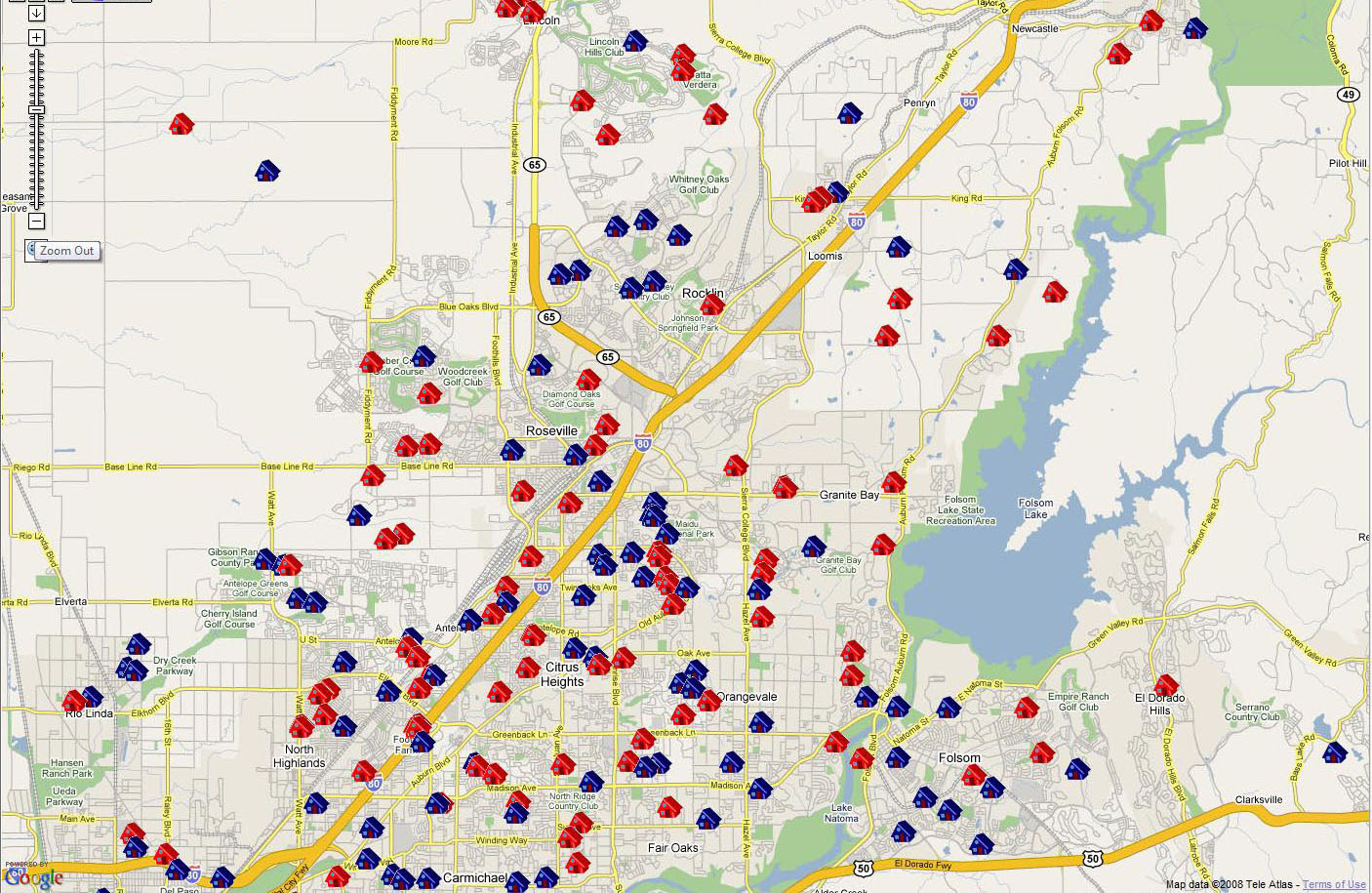
Task: Open the blue house marker beside Lincoln Hills Club
Action: (x=635, y=41)
